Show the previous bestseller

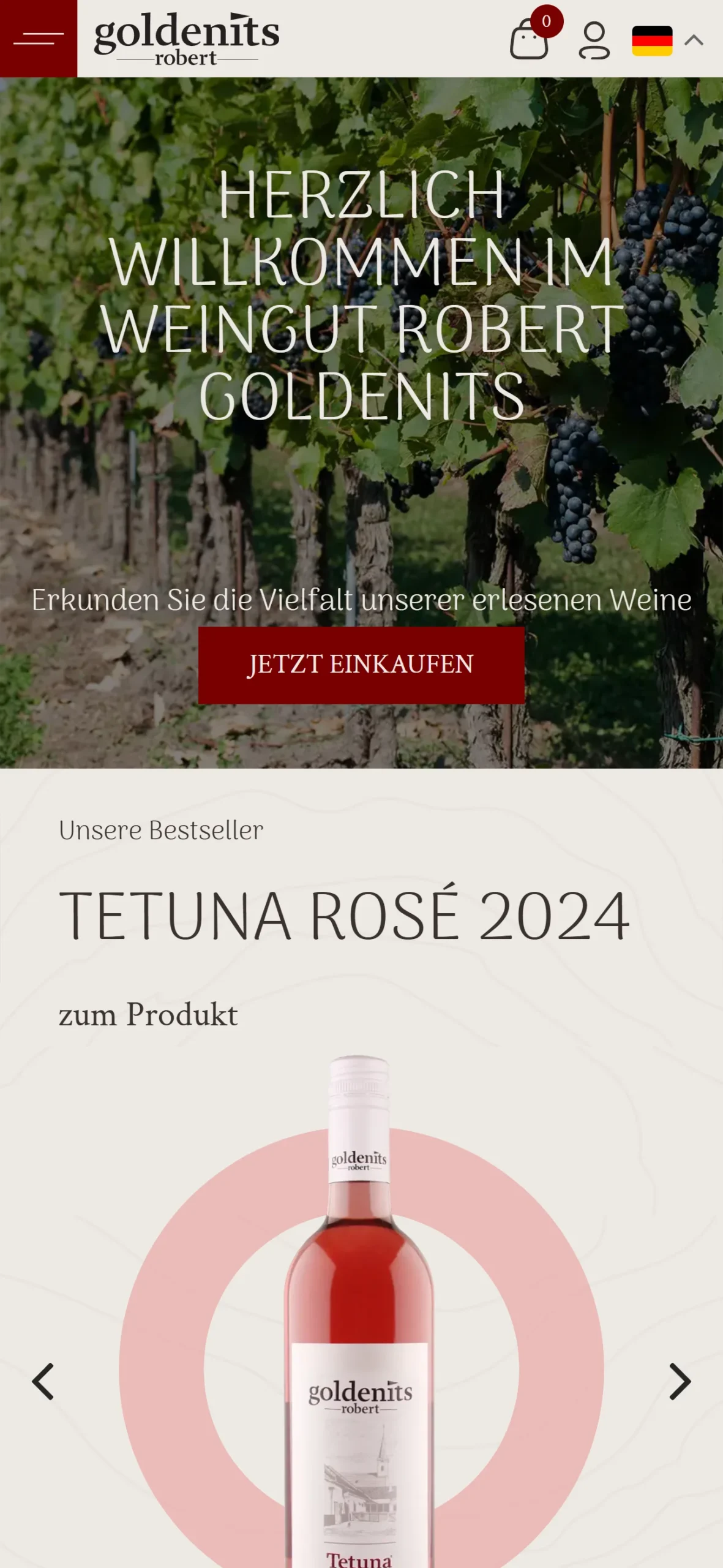pos(43,1382)
